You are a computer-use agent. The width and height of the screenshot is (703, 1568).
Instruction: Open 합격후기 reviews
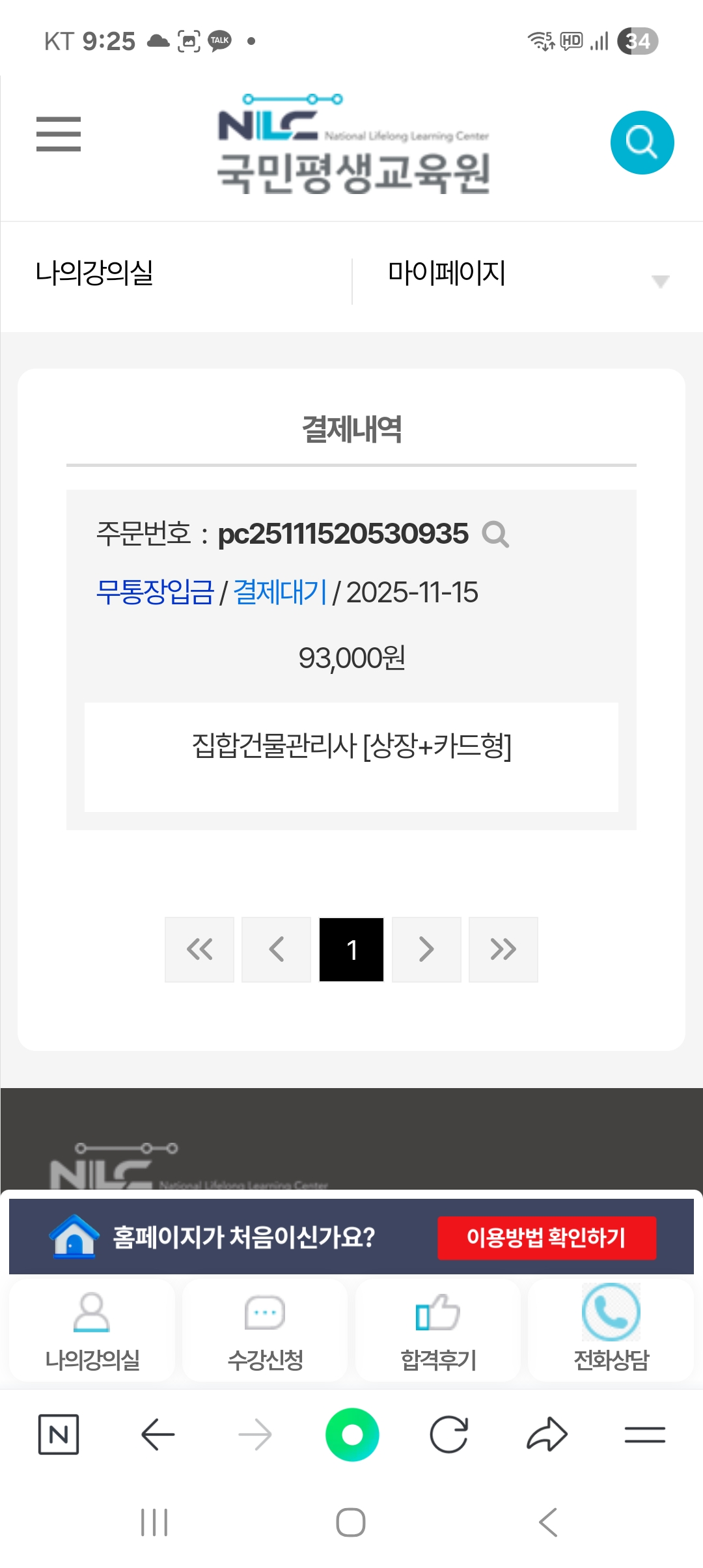coord(438,1331)
